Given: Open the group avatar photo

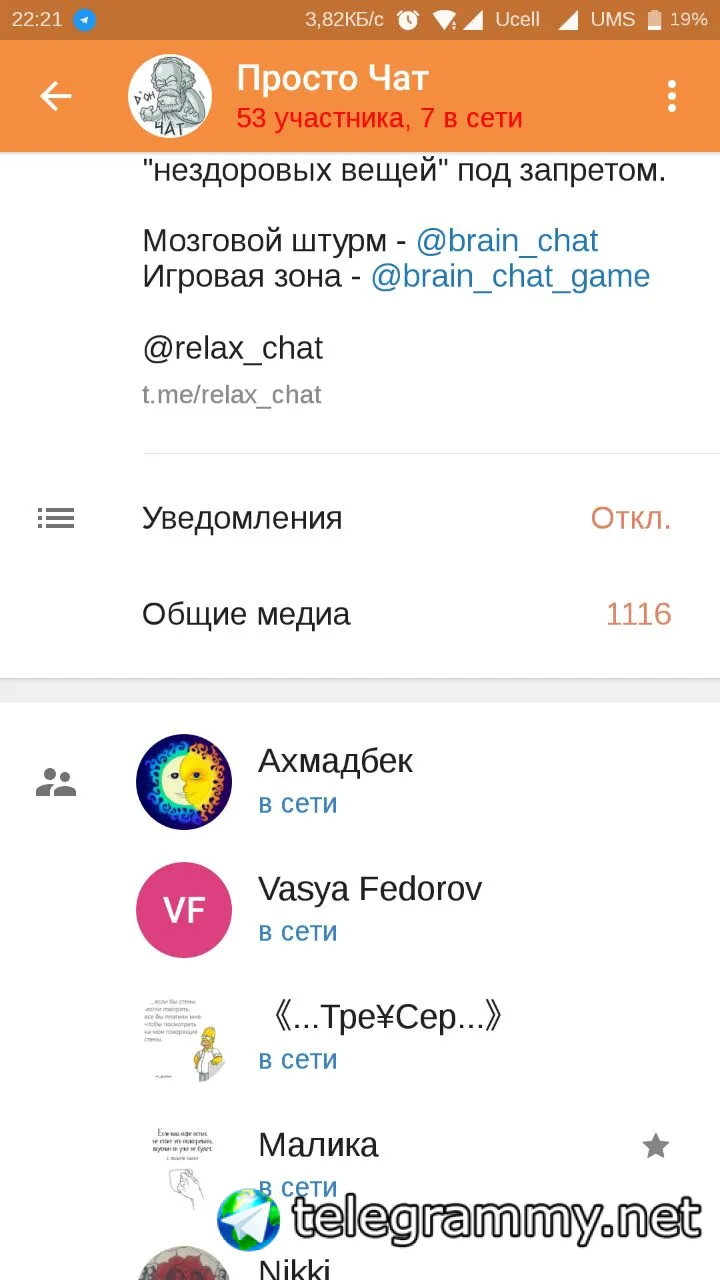Looking at the screenshot, I should [170, 96].
